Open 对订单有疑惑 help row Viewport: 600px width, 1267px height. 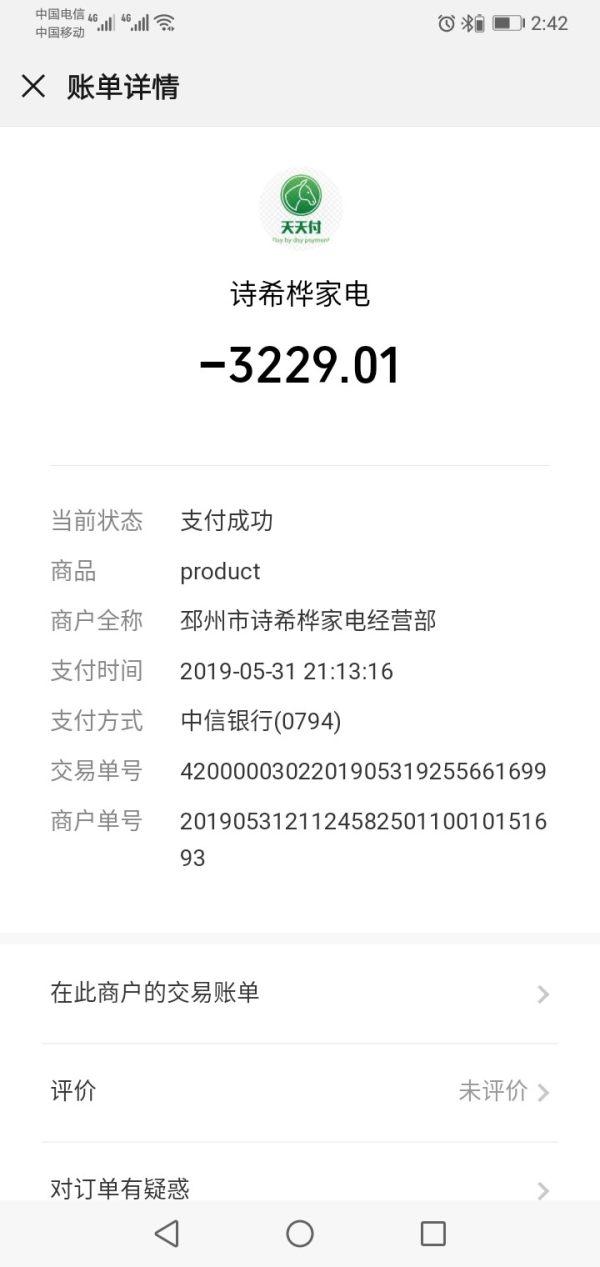tap(299, 1187)
